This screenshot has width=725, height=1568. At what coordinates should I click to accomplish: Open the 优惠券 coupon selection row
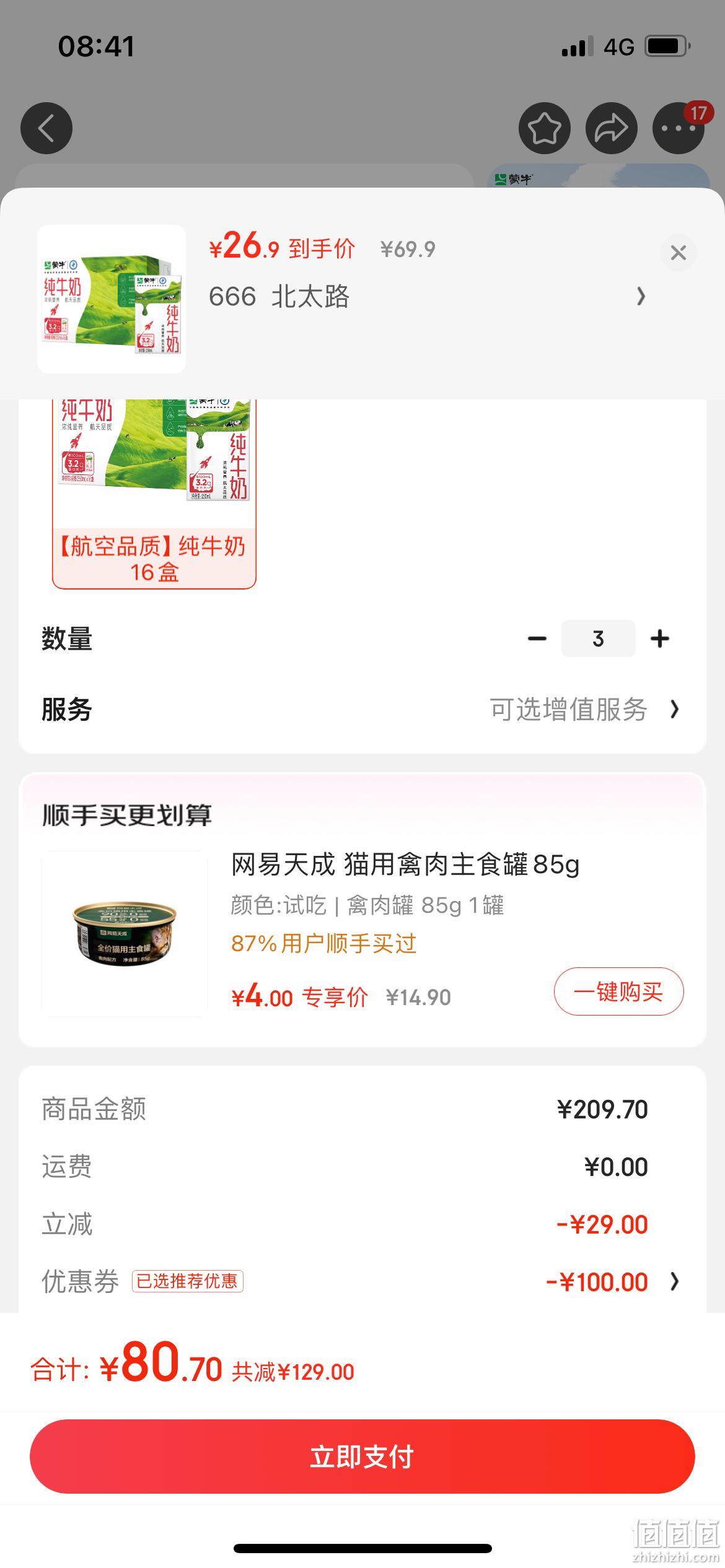pos(362,1281)
